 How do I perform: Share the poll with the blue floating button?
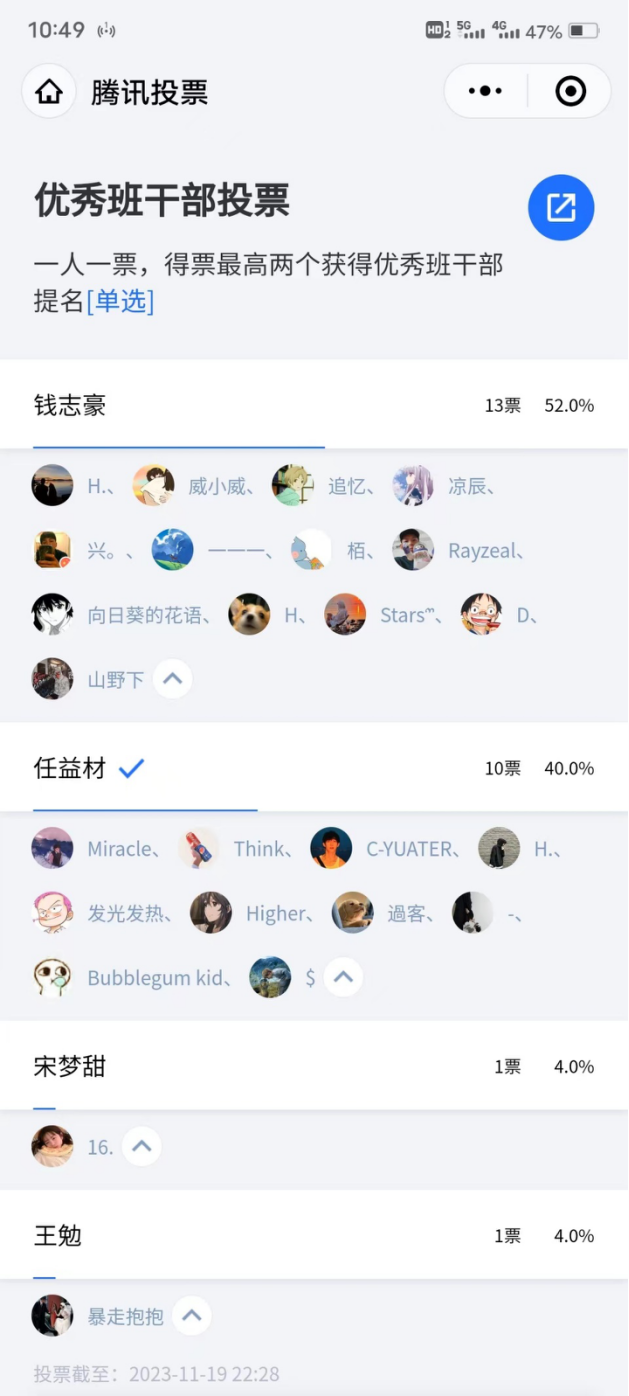561,208
